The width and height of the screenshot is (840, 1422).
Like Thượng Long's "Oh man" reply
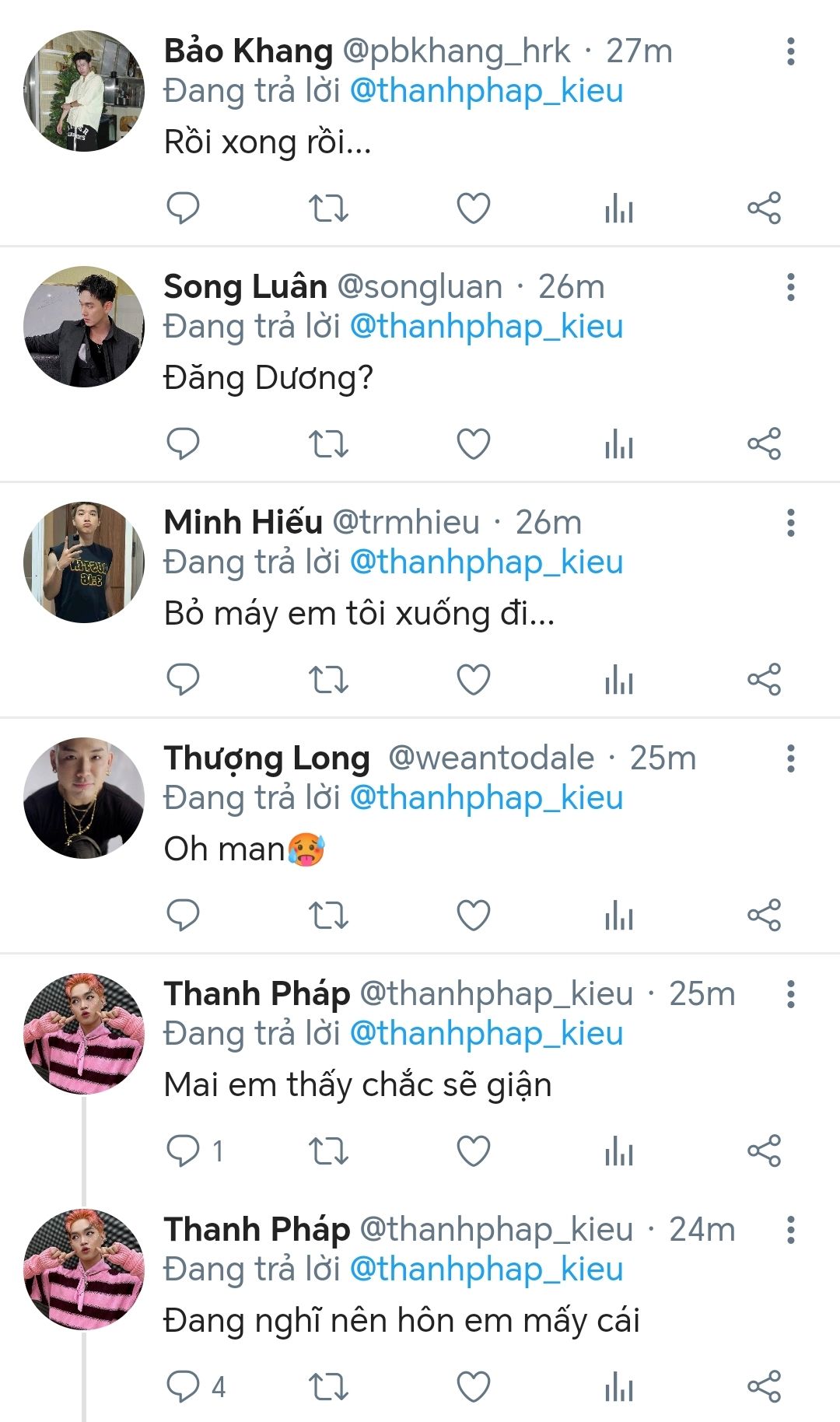tap(473, 915)
